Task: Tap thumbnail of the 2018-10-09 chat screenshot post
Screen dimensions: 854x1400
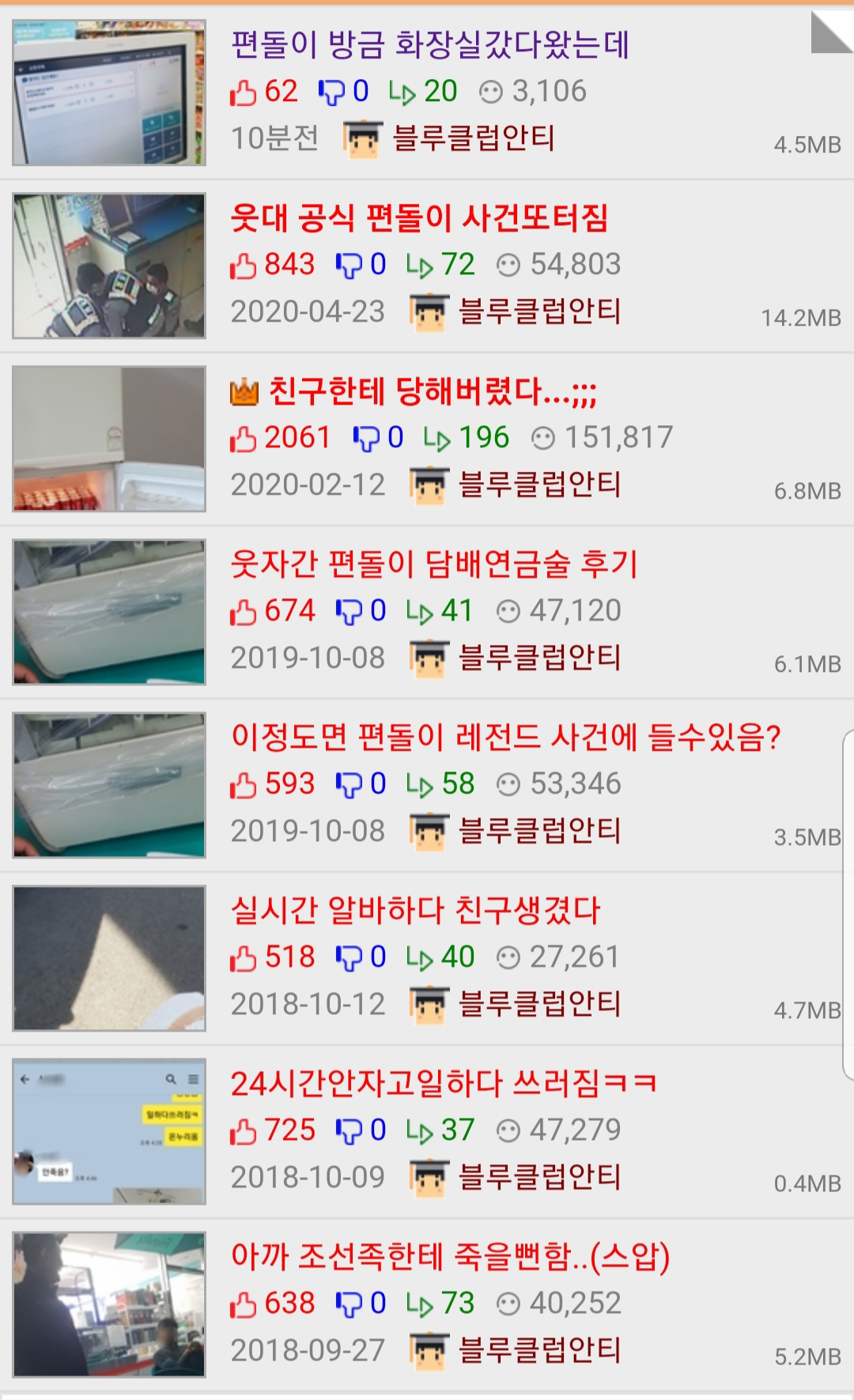Action: [x=109, y=1131]
